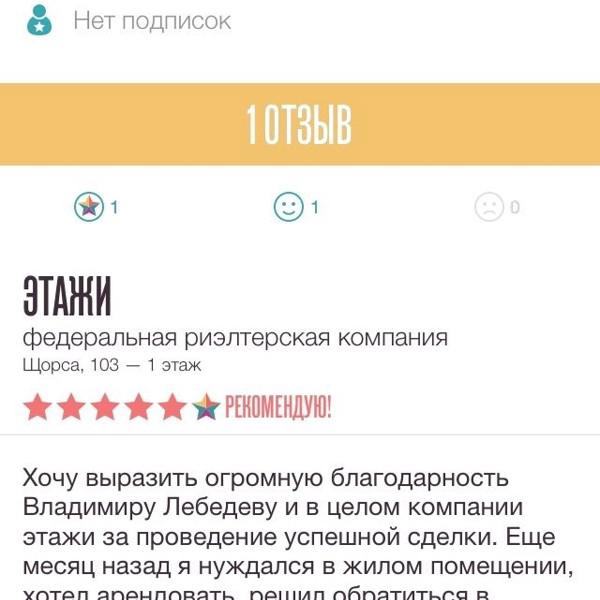600x600 pixels.
Task: Show negative reviews with sad face
Action: coord(489,208)
